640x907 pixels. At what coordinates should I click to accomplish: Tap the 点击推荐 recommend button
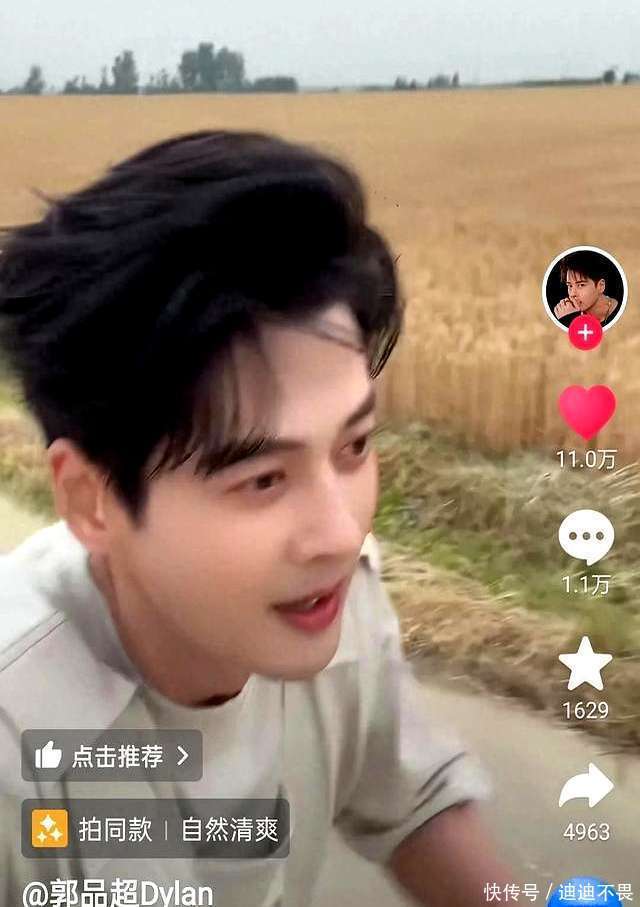tap(112, 756)
